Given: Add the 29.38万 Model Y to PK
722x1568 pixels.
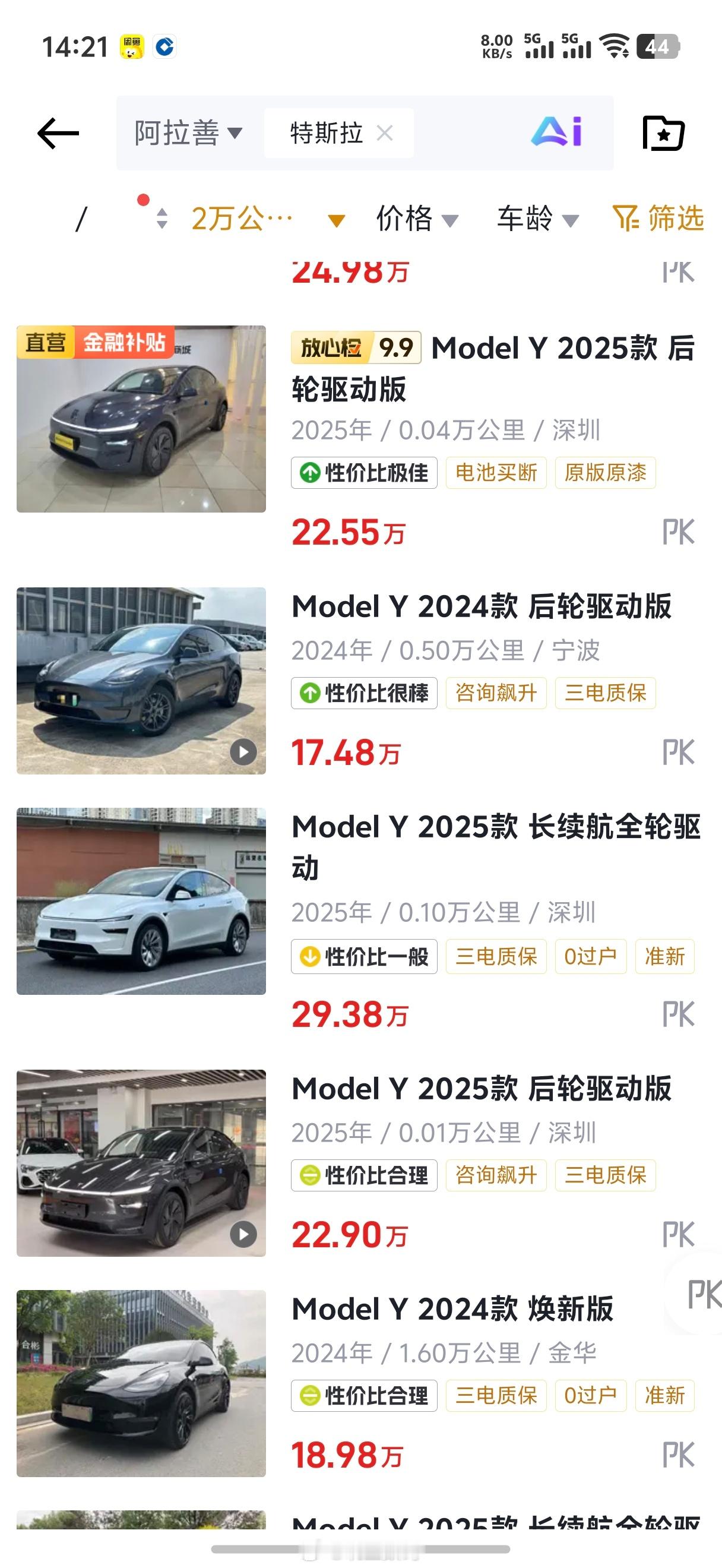Looking at the screenshot, I should 678,1014.
